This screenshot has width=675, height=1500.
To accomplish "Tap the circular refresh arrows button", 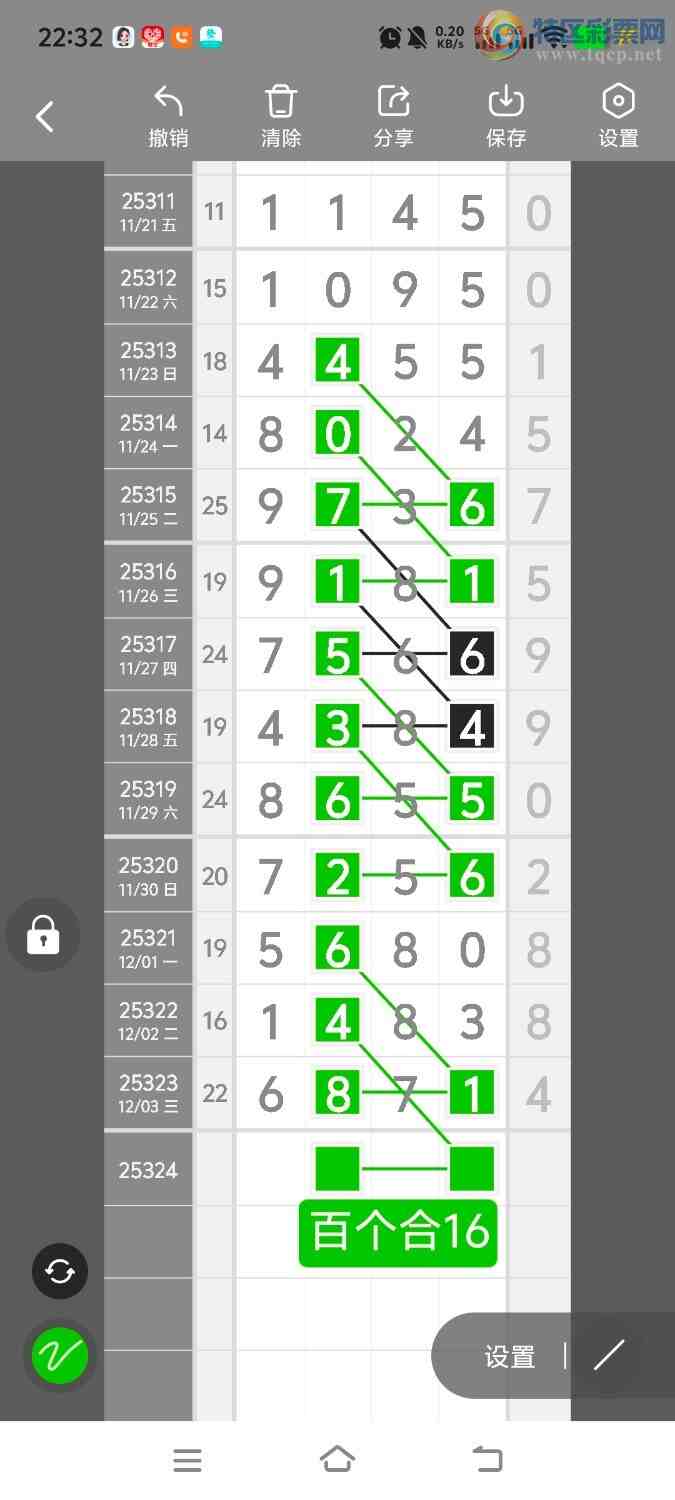I will point(60,1271).
